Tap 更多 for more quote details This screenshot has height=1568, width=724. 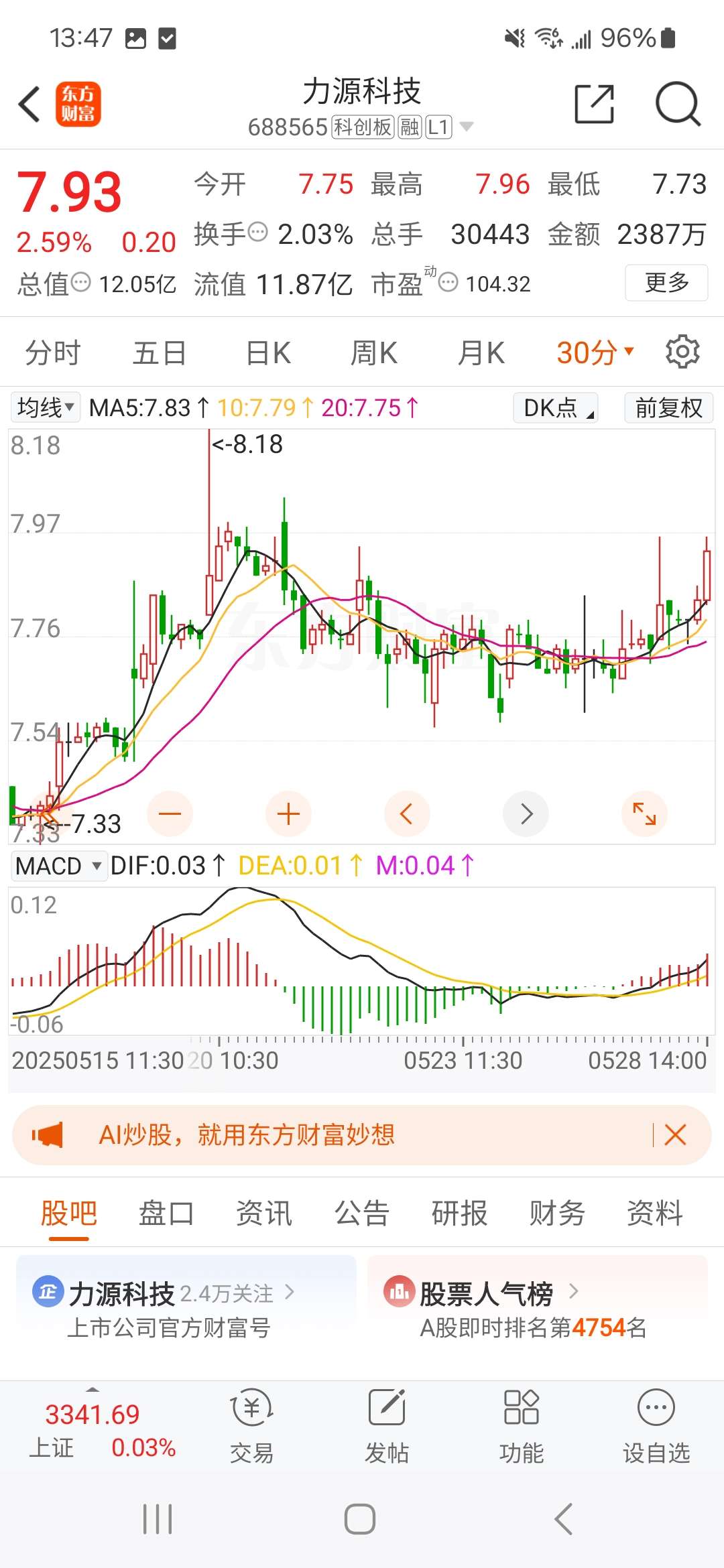(666, 283)
